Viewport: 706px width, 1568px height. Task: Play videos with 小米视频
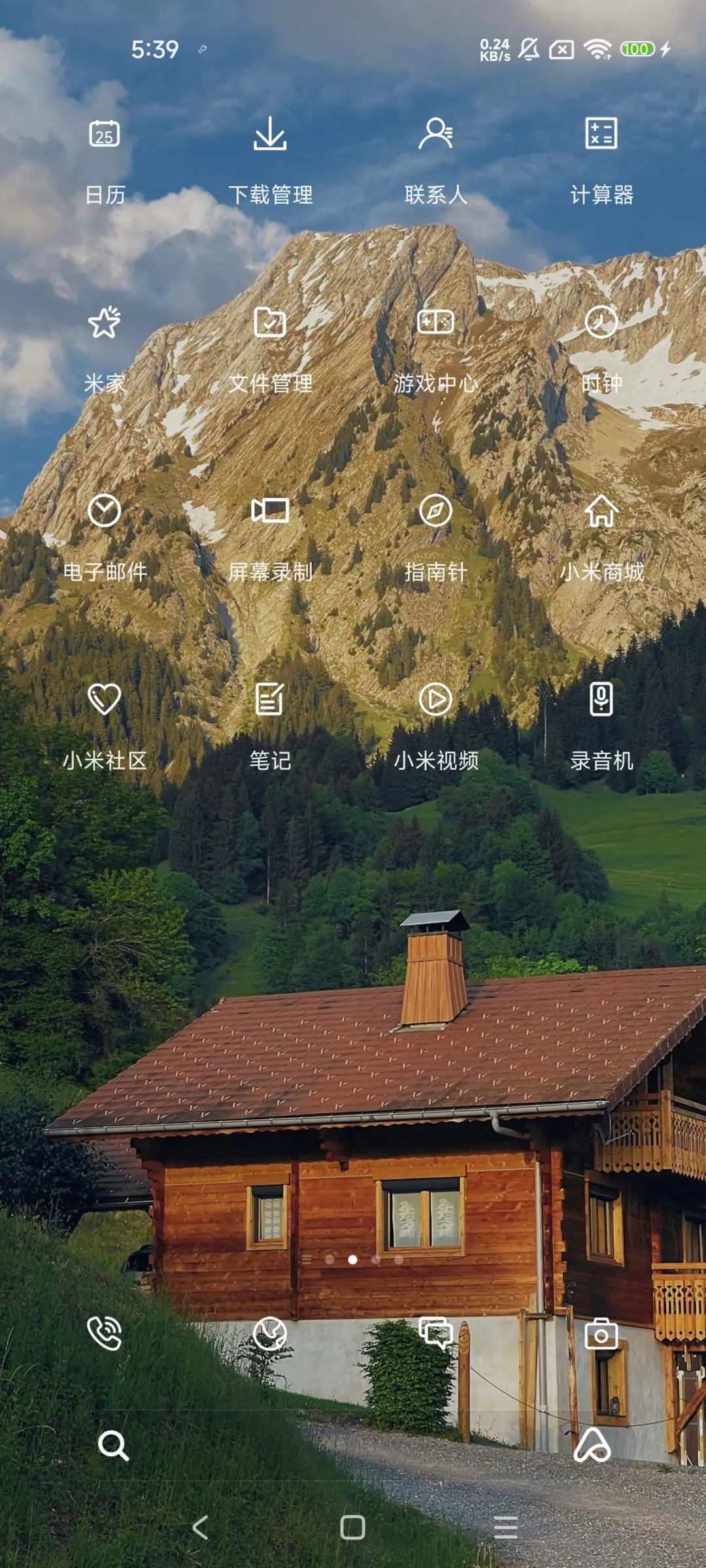(436, 702)
